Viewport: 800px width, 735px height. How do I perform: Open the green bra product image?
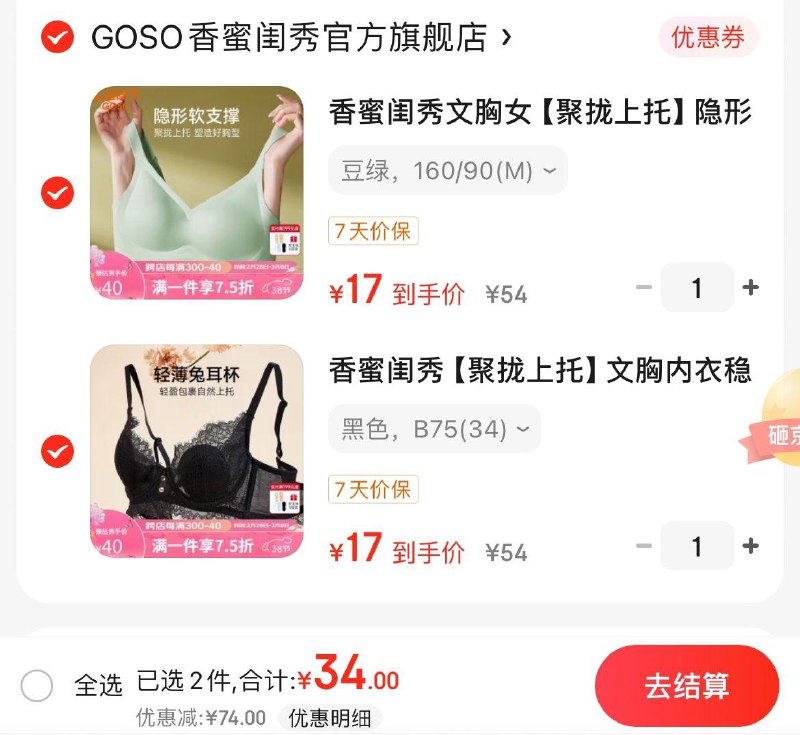197,192
